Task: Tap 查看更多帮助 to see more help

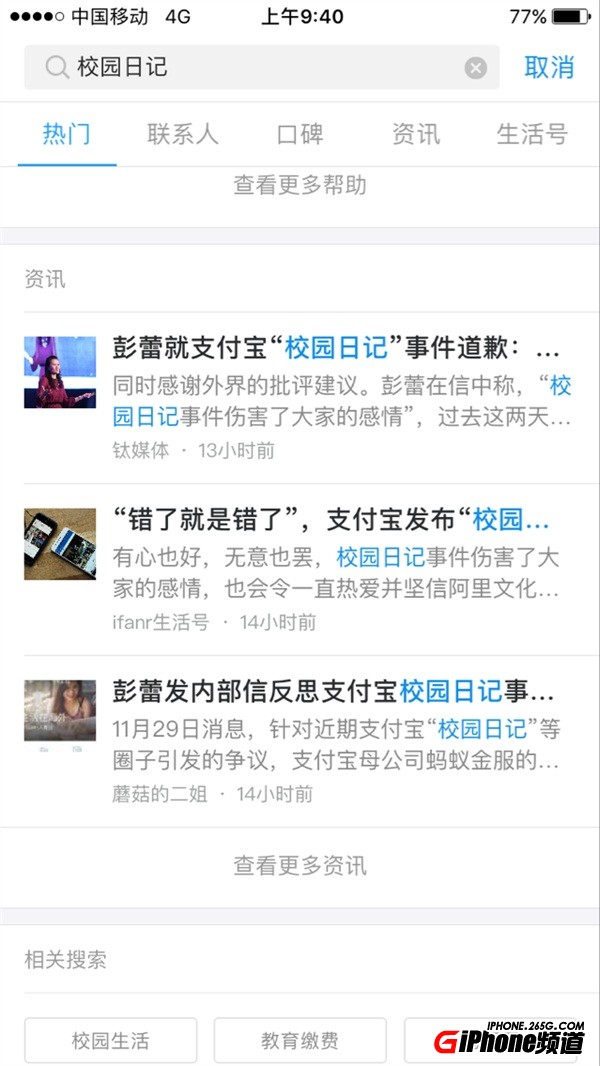Action: tap(300, 185)
